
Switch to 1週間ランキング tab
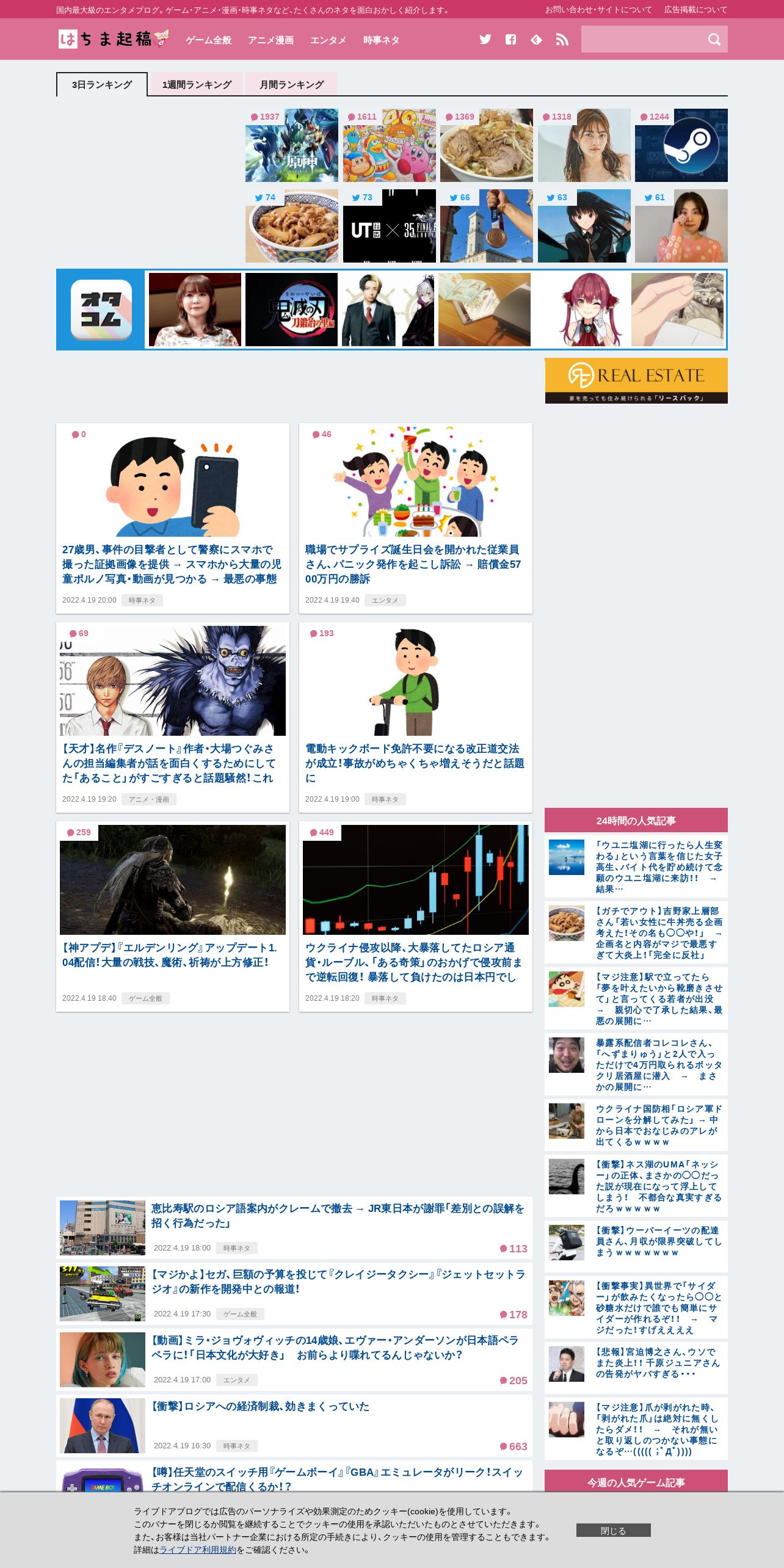(197, 84)
